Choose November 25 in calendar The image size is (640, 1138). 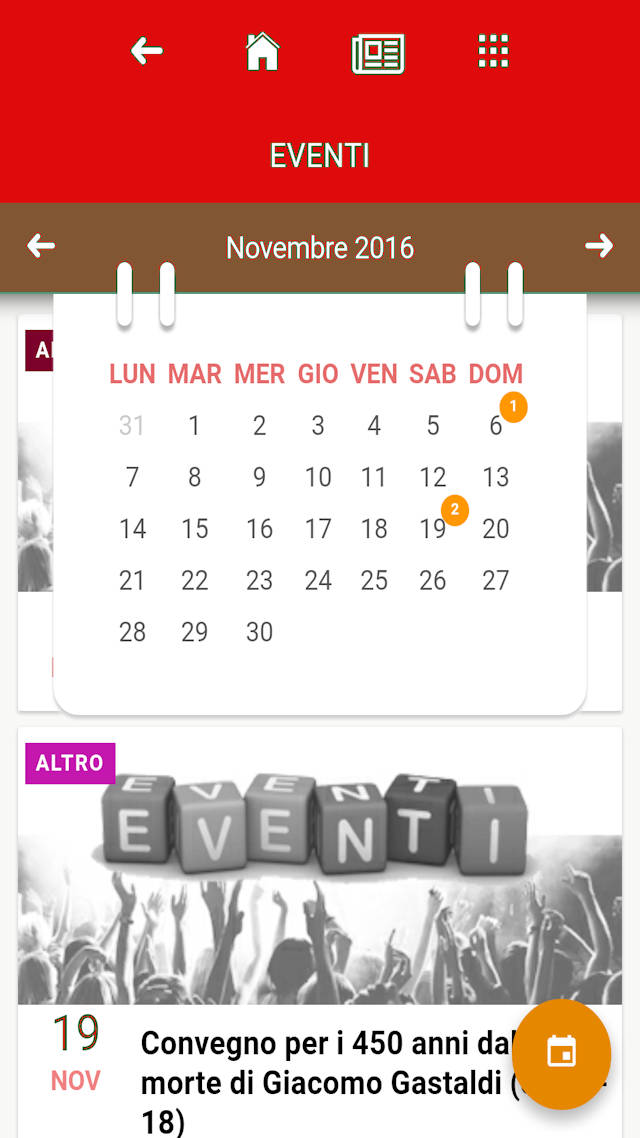pyautogui.click(x=374, y=581)
